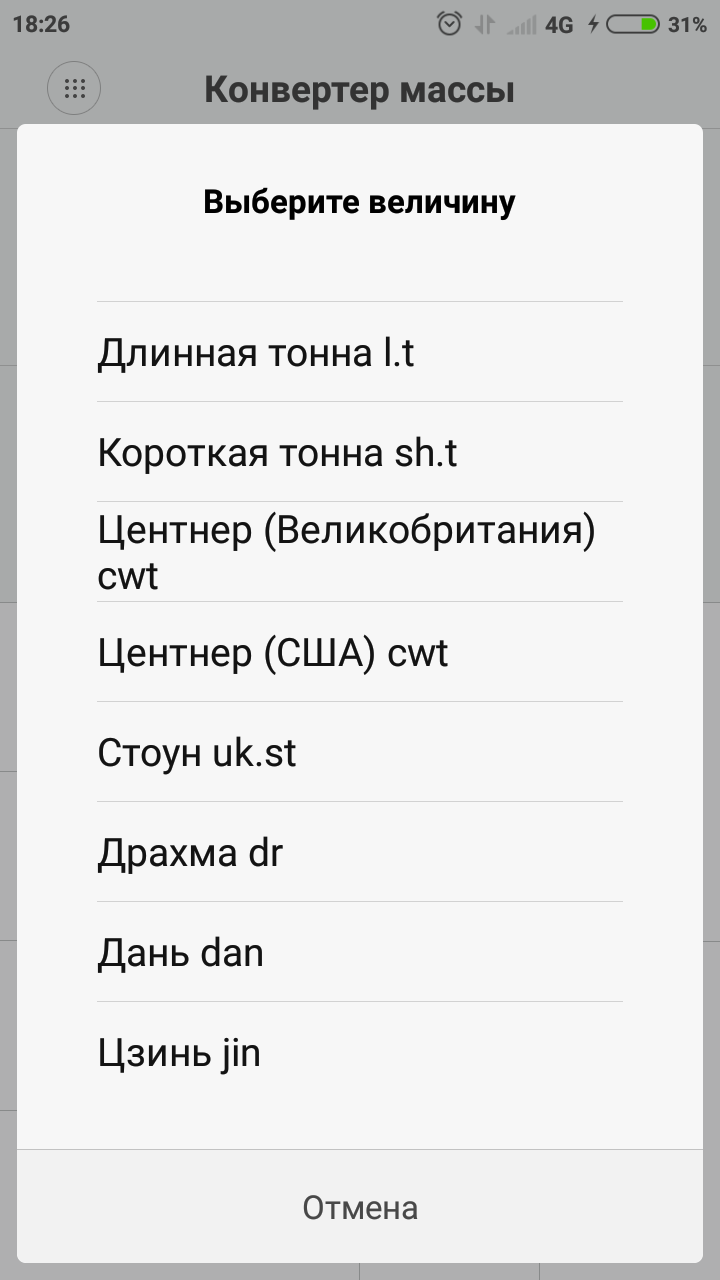The width and height of the screenshot is (720, 1280).
Task: Choose the Стоун uk.st unit
Action: click(359, 752)
